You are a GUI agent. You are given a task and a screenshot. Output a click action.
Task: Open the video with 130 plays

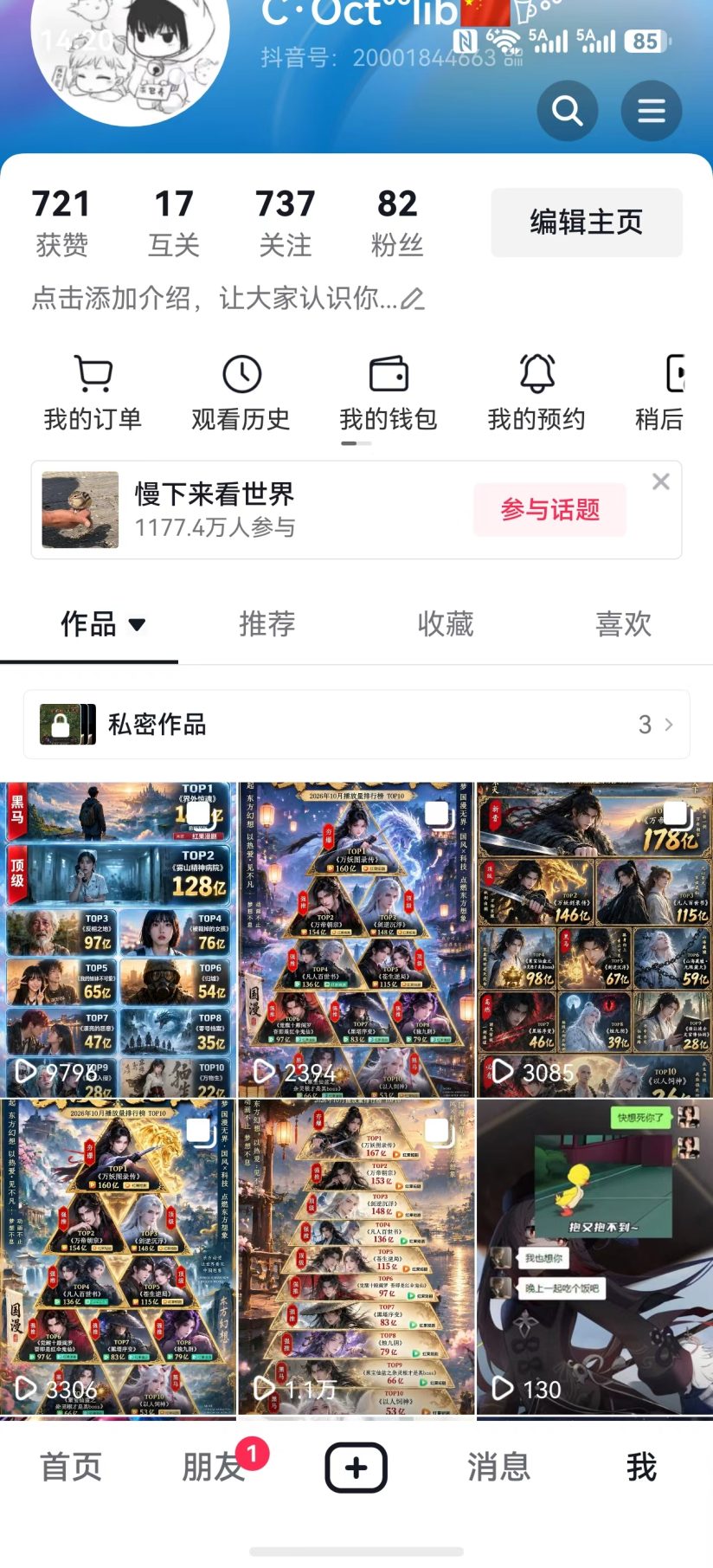point(595,1257)
